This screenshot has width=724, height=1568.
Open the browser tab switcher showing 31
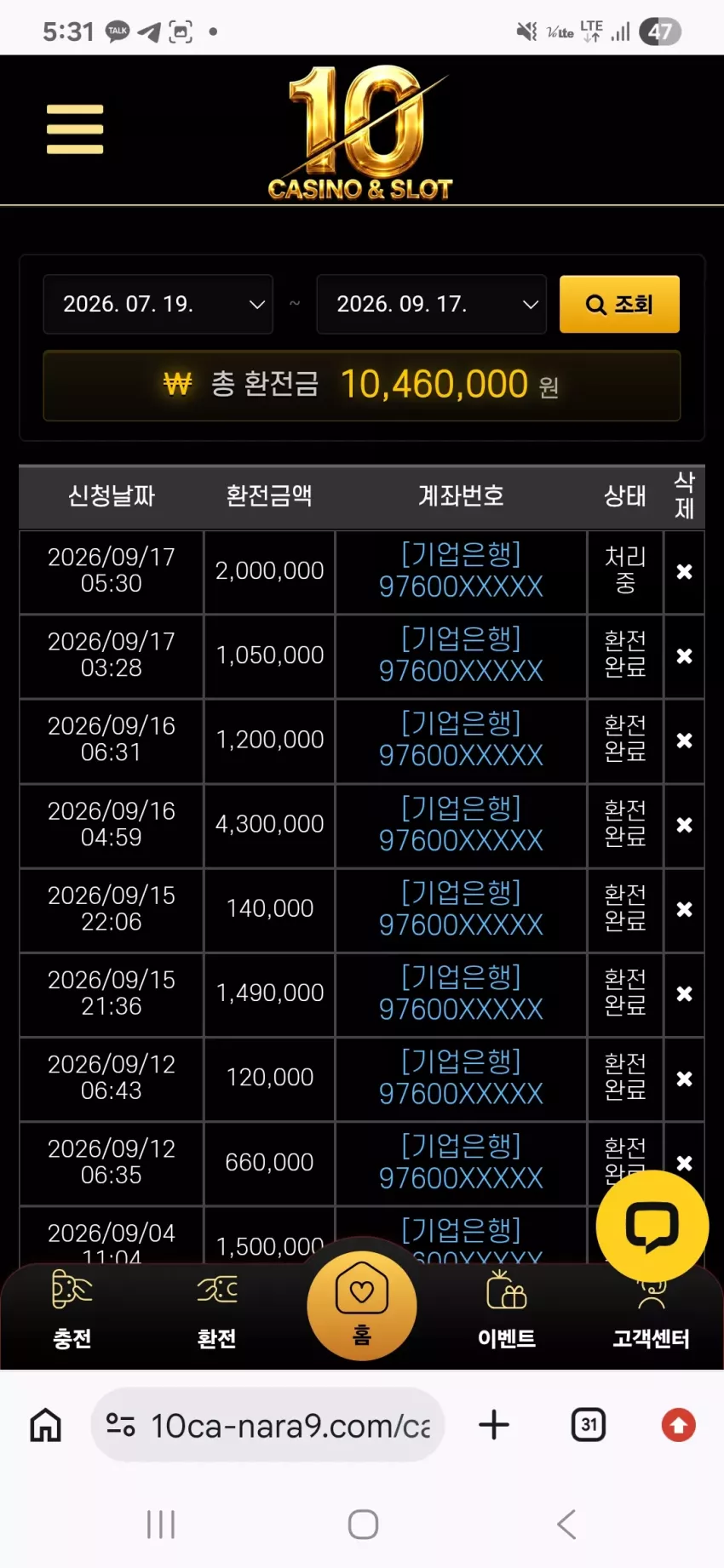(589, 1425)
